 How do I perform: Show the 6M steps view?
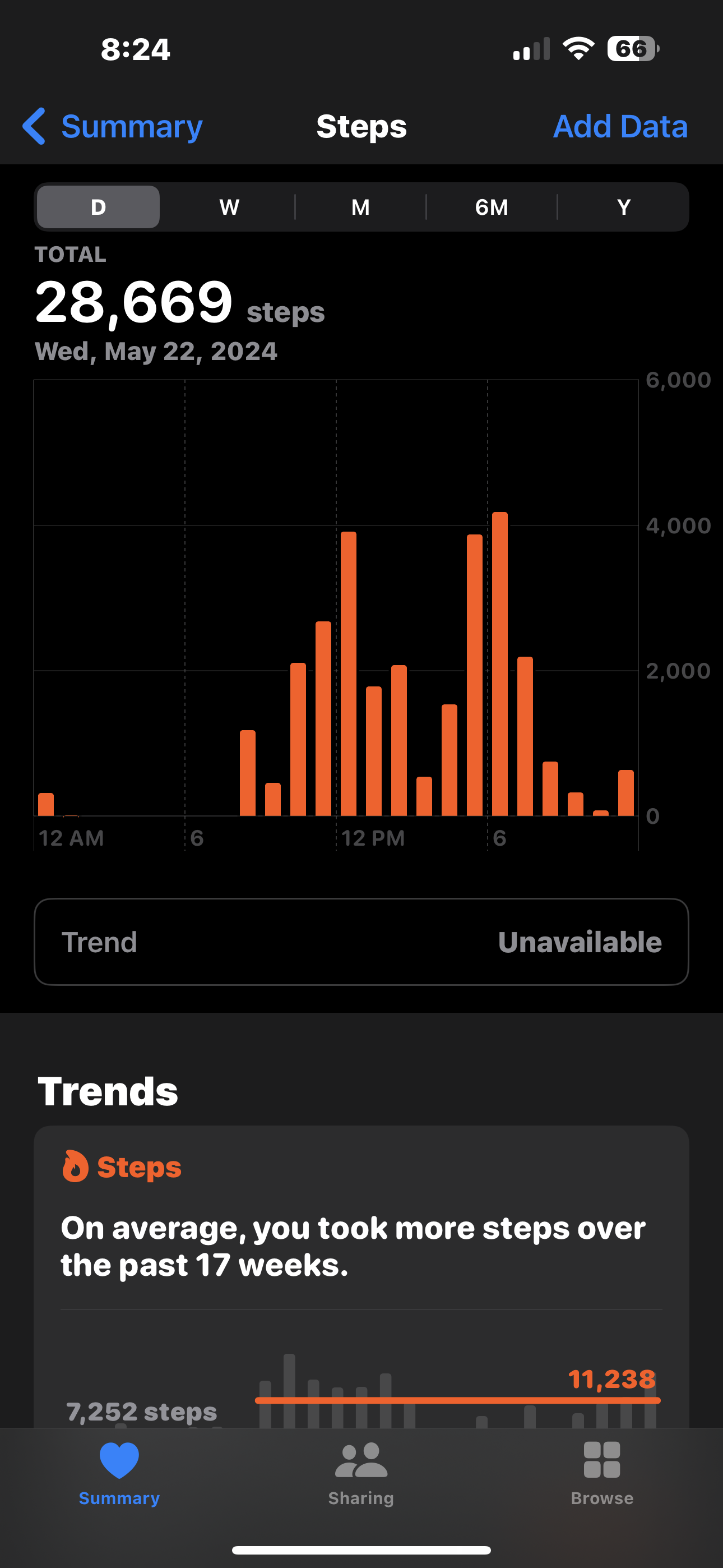point(492,207)
